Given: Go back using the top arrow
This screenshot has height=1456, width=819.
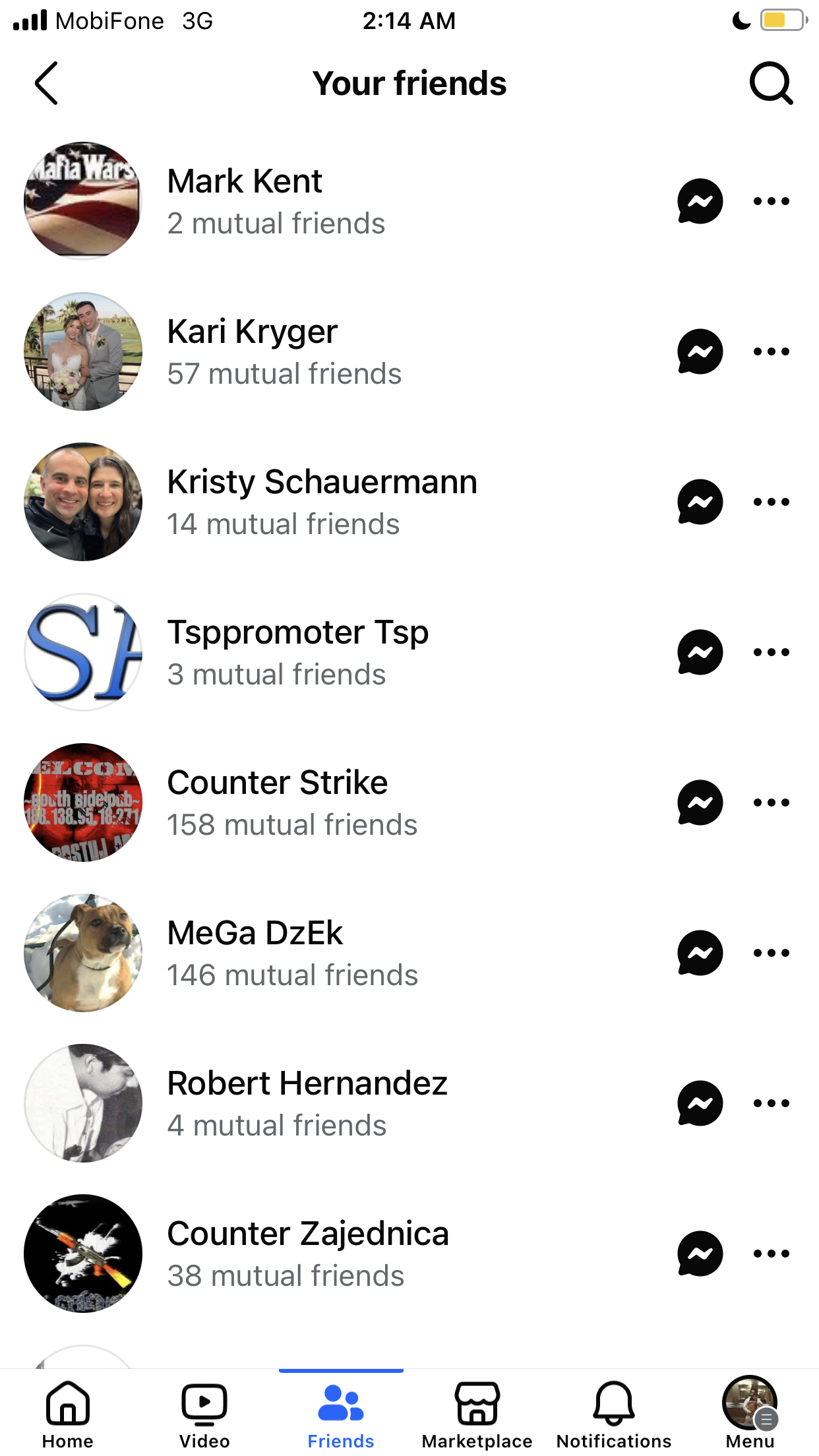Looking at the screenshot, I should coord(46,83).
